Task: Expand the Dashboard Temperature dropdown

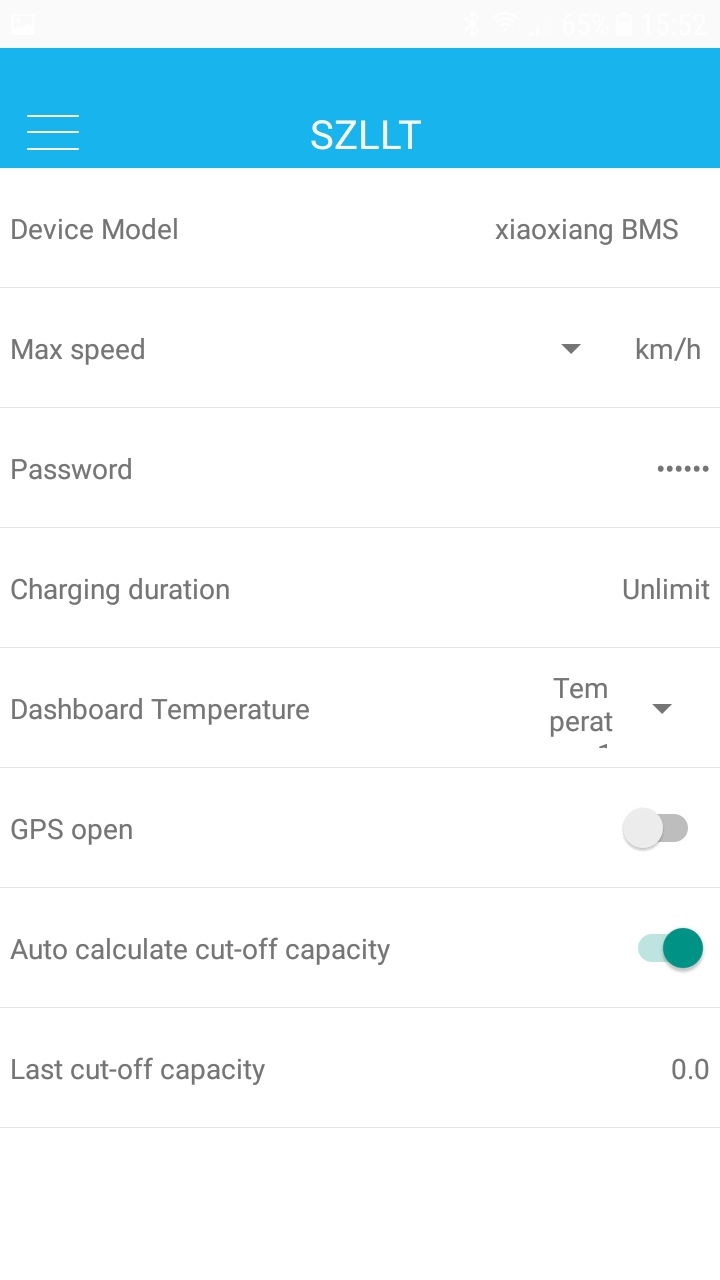Action: coord(661,709)
